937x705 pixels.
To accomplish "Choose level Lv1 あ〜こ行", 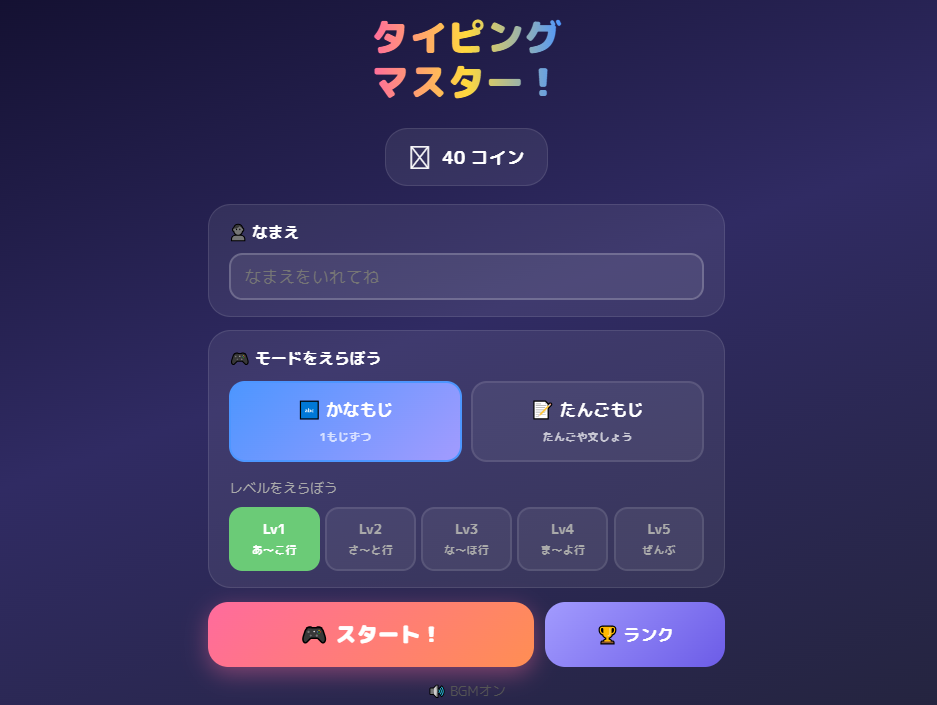I will point(274,539).
